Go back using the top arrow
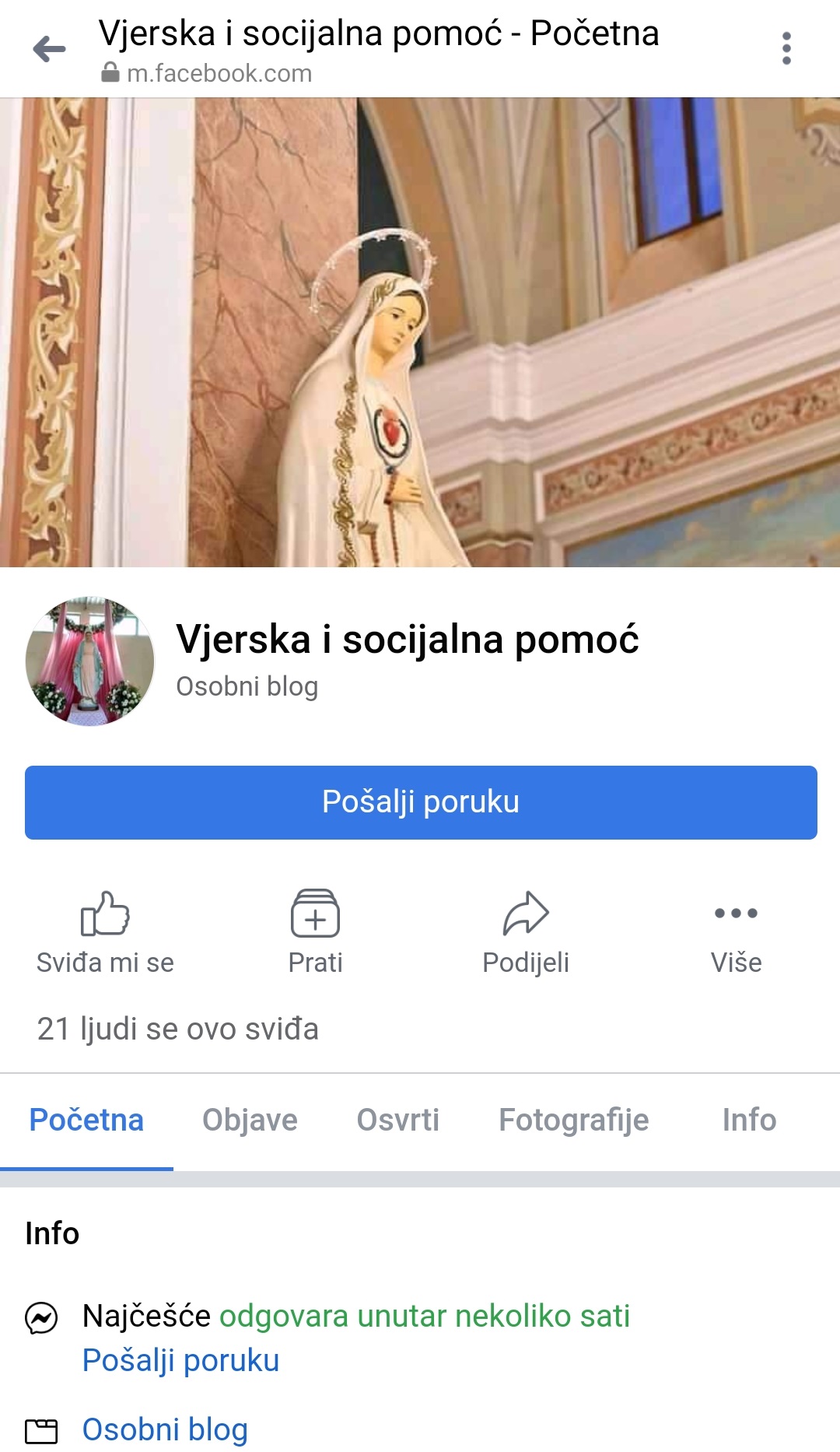This screenshot has height=1452, width=840. coord(49,49)
